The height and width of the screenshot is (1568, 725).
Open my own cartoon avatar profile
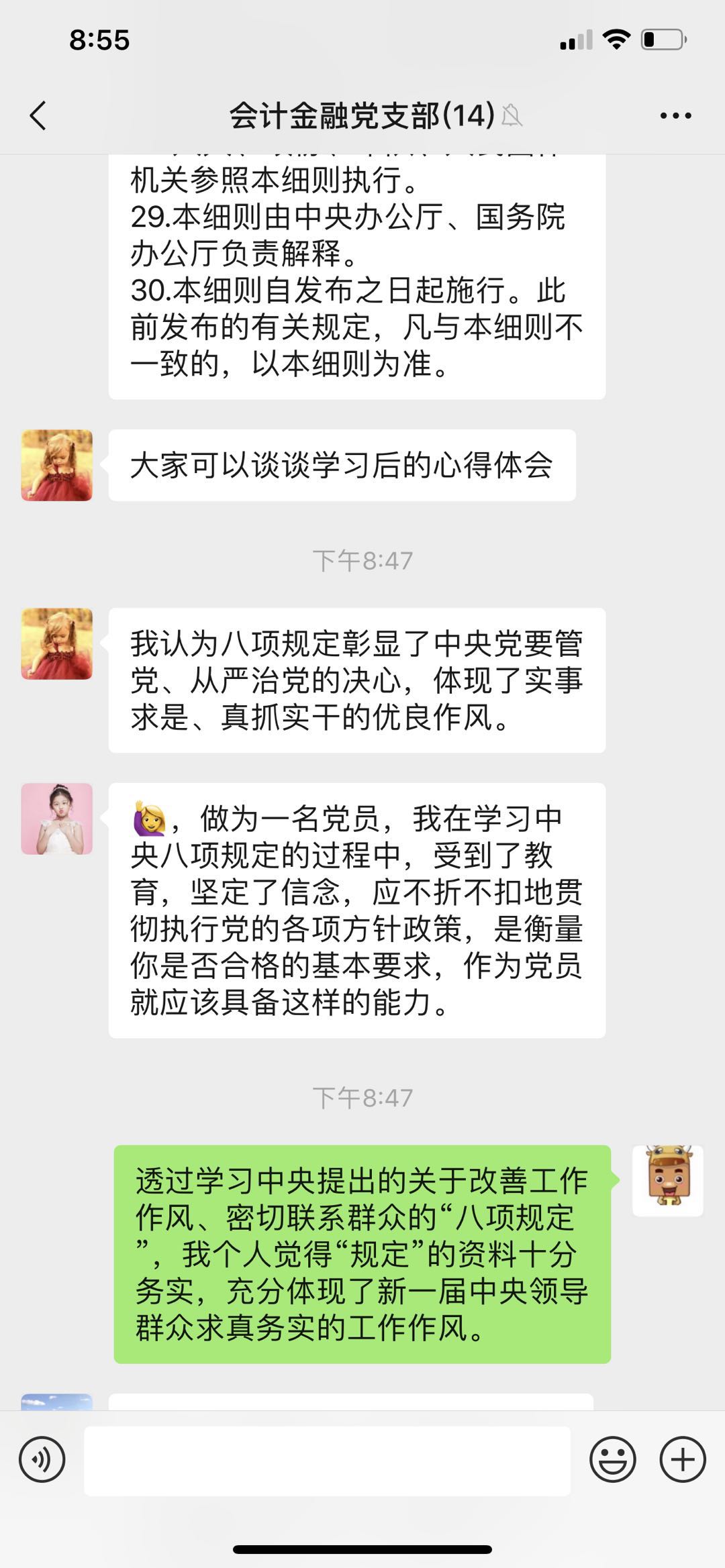point(667,1181)
